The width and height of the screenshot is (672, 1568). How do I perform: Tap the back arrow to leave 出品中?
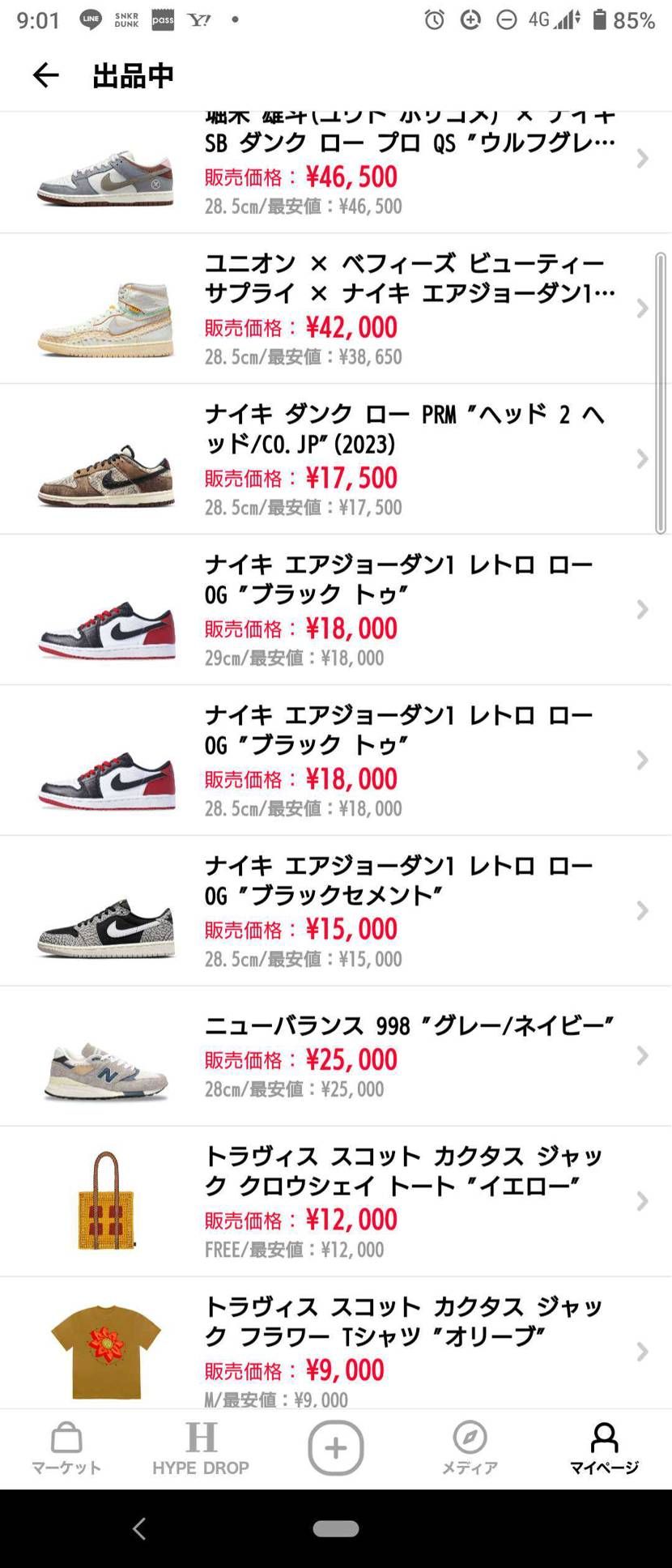point(45,75)
